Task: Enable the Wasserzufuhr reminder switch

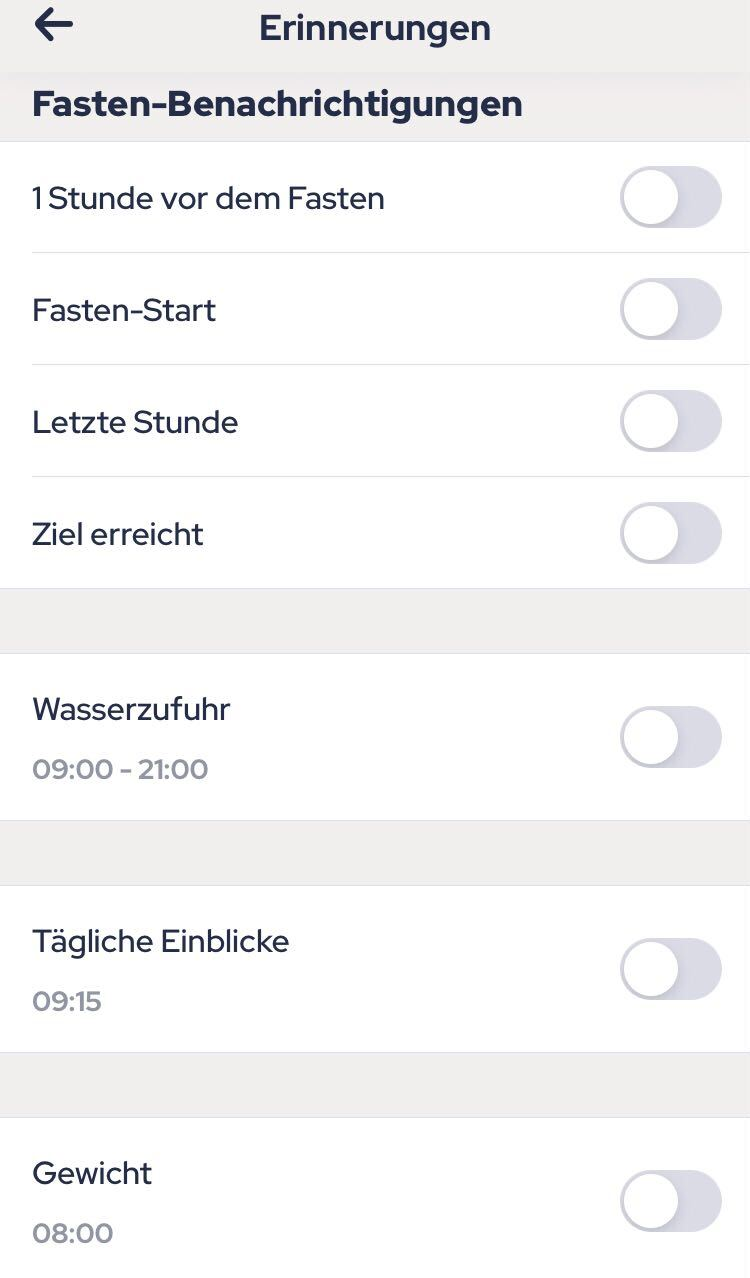Action: click(x=671, y=737)
